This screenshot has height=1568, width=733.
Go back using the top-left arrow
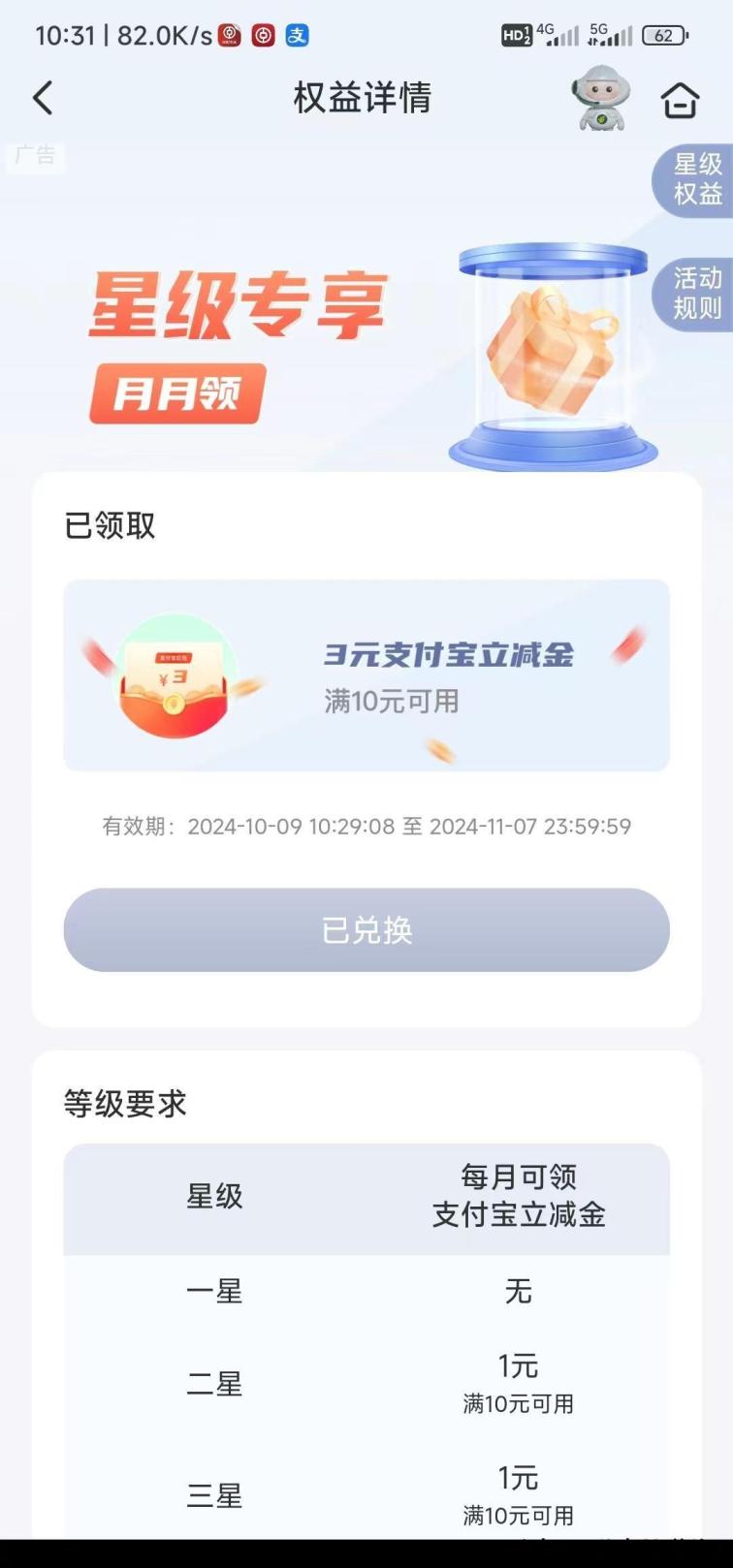43,99
